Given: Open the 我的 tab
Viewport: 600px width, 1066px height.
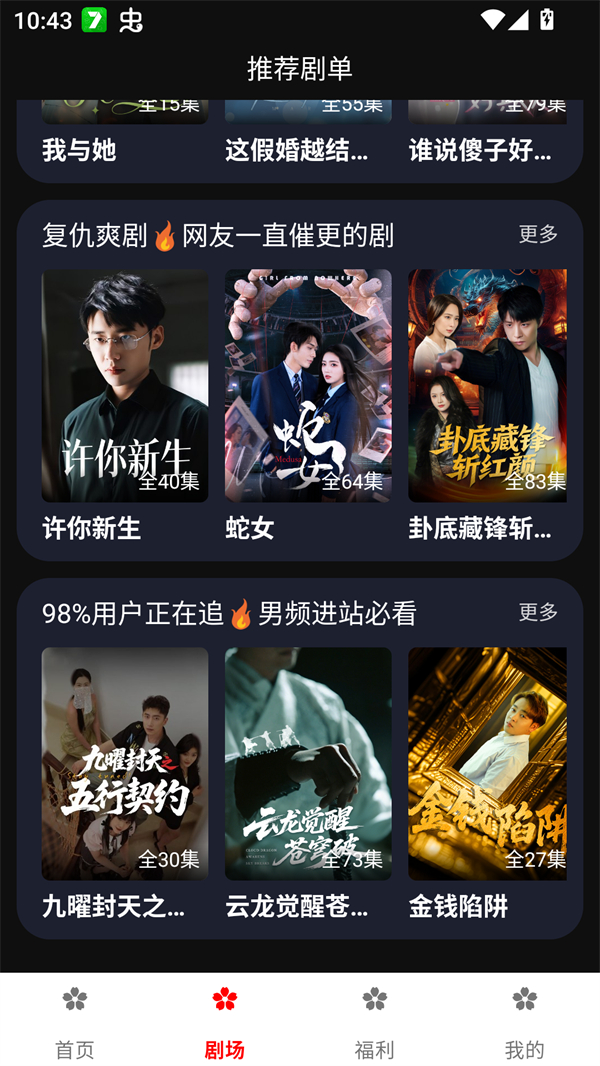Looking at the screenshot, I should tap(525, 1022).
